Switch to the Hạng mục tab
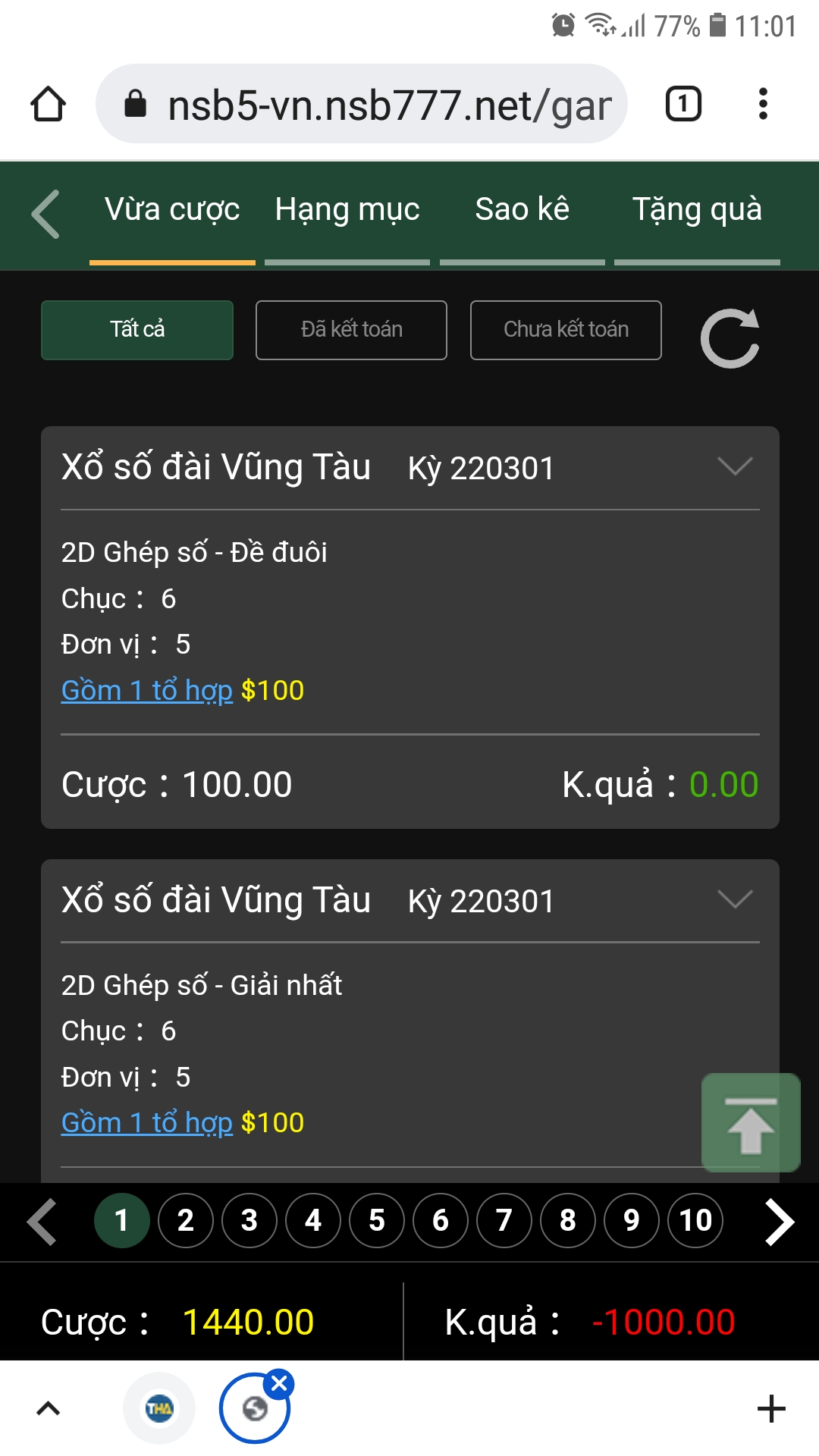This screenshot has width=819, height=1456. click(x=347, y=210)
